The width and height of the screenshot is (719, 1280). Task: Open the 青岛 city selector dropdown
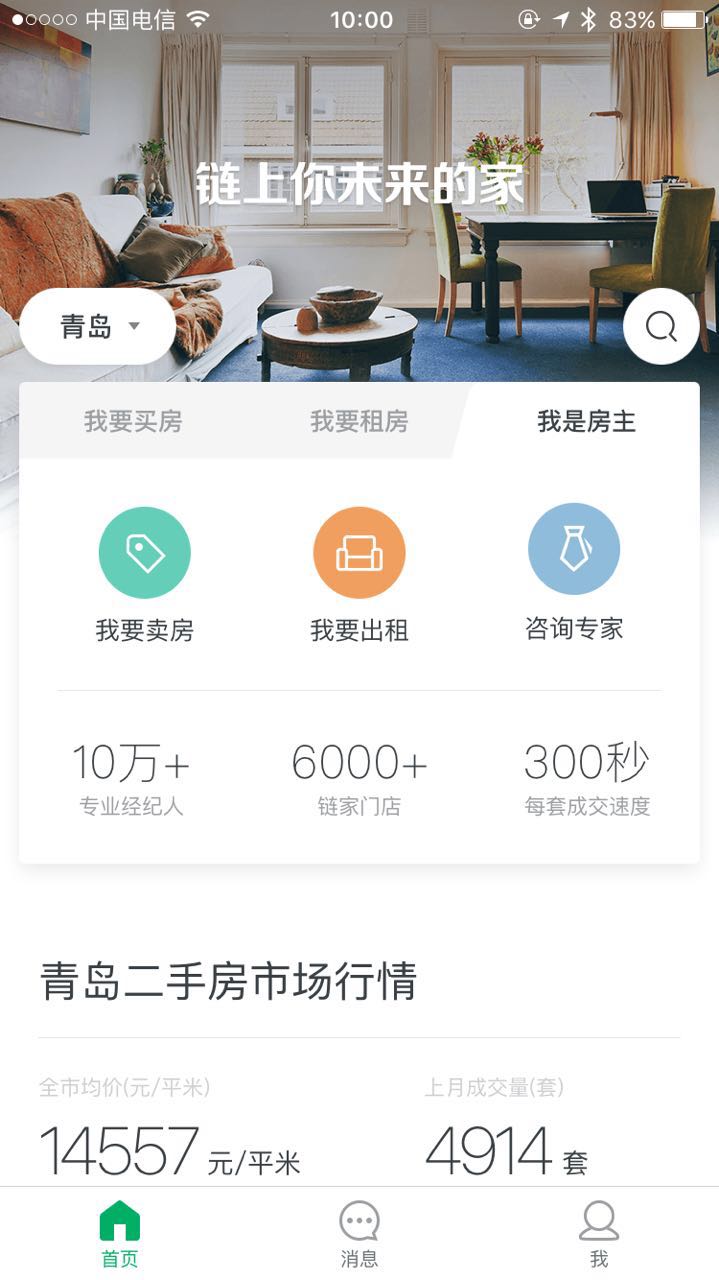pos(97,327)
